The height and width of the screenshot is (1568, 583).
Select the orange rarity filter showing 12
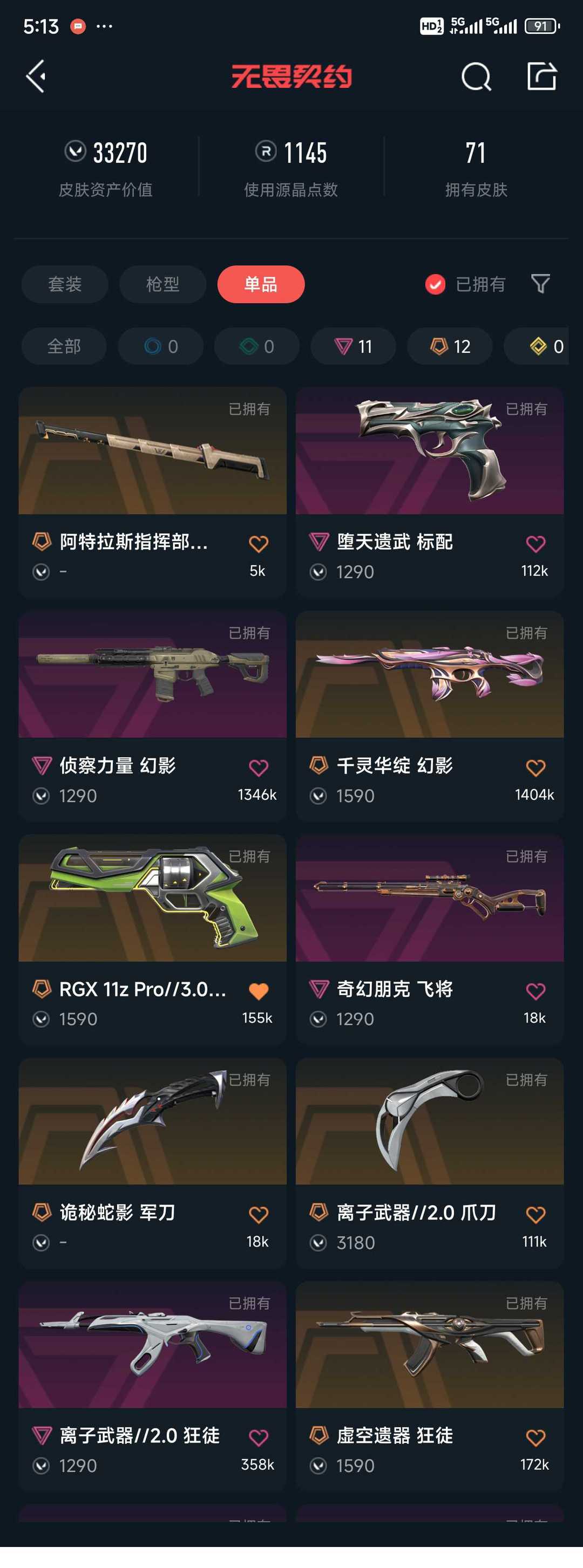point(449,346)
